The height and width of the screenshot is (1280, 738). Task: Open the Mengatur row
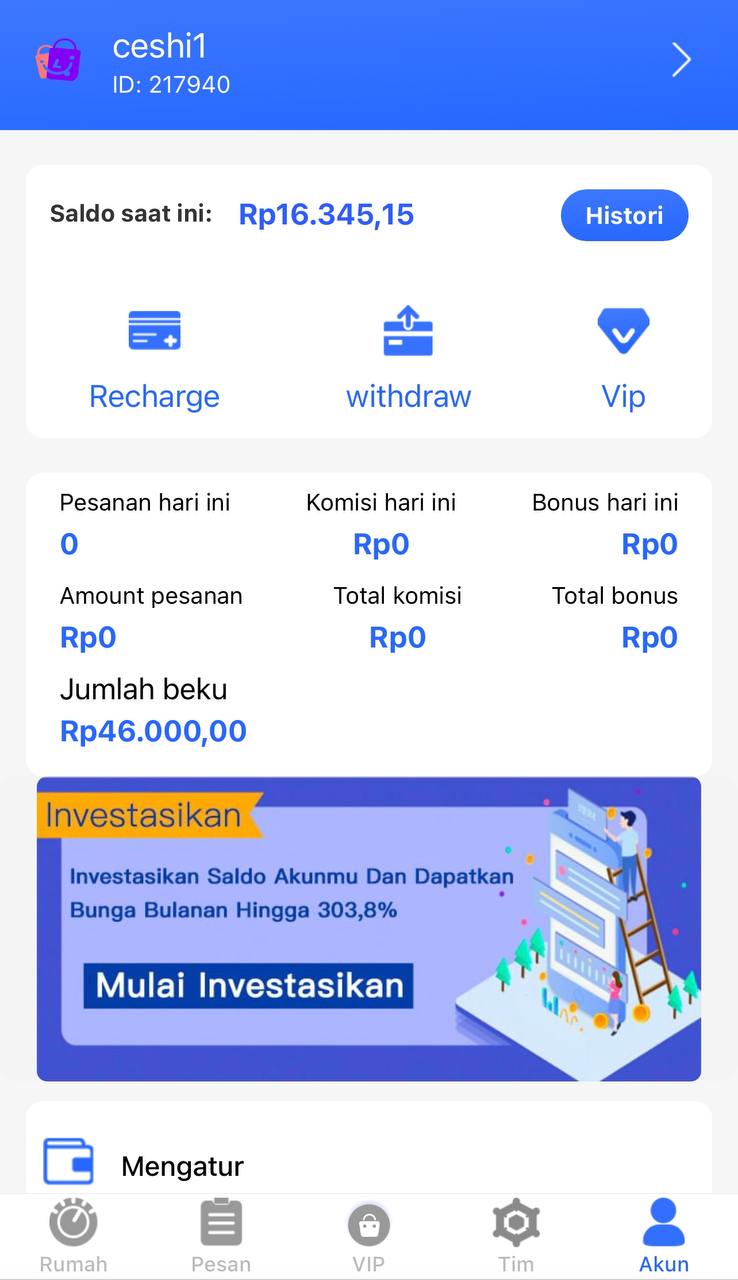pyautogui.click(x=182, y=1165)
